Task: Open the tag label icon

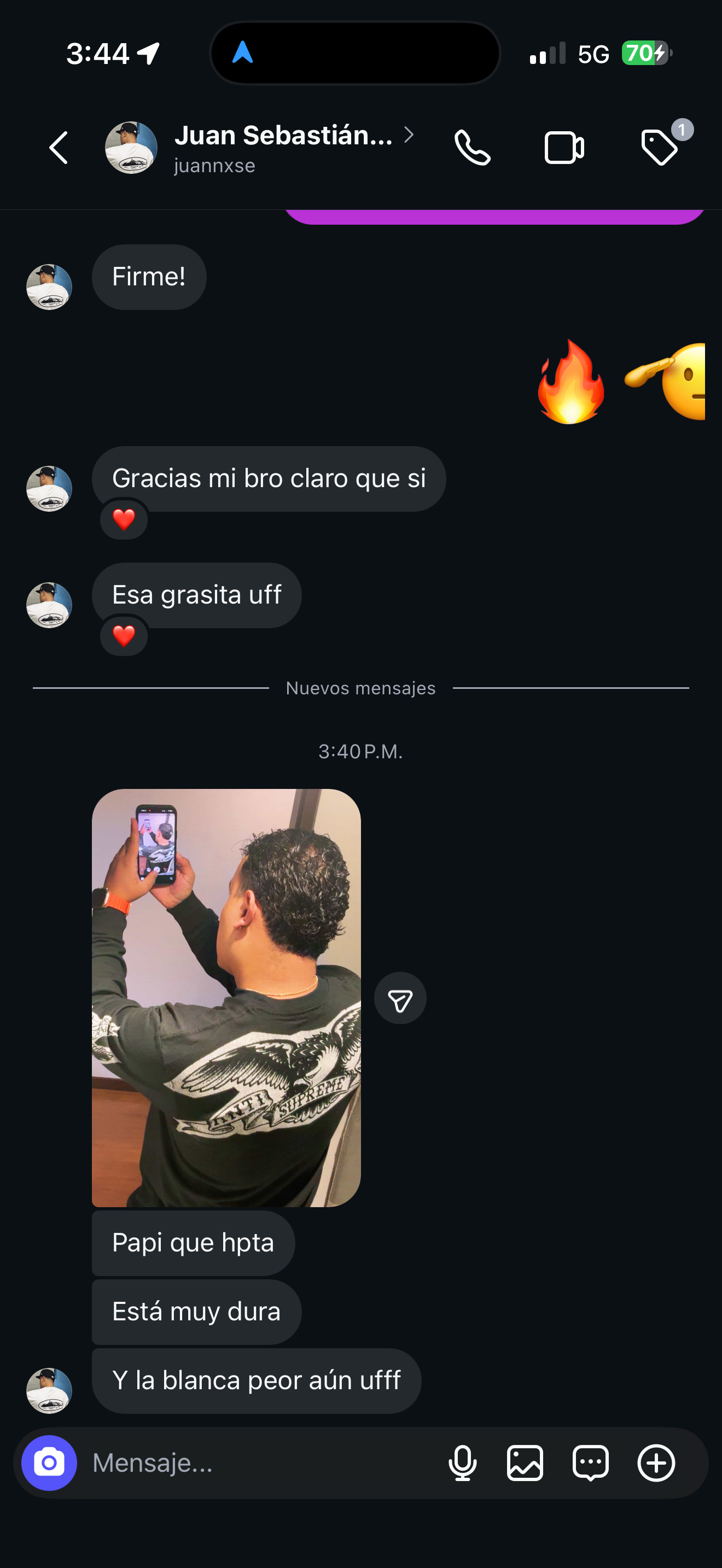Action: (659, 148)
